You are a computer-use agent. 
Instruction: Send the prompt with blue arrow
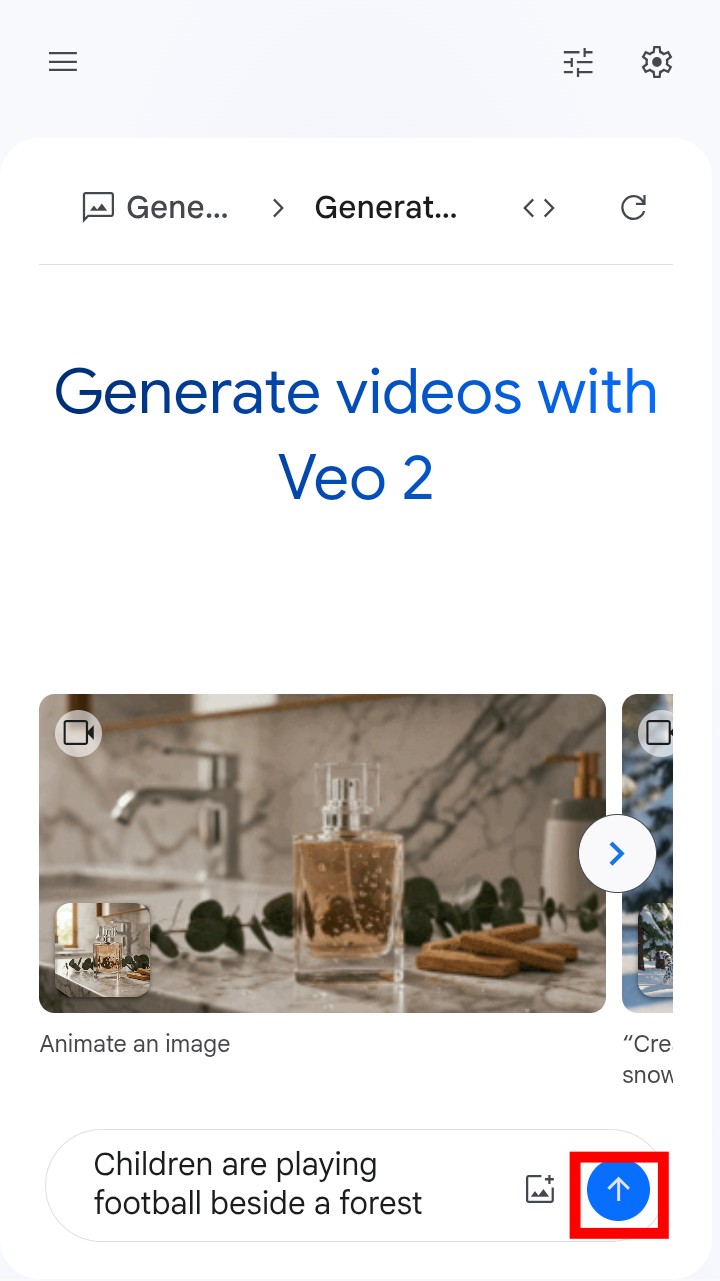point(618,1188)
